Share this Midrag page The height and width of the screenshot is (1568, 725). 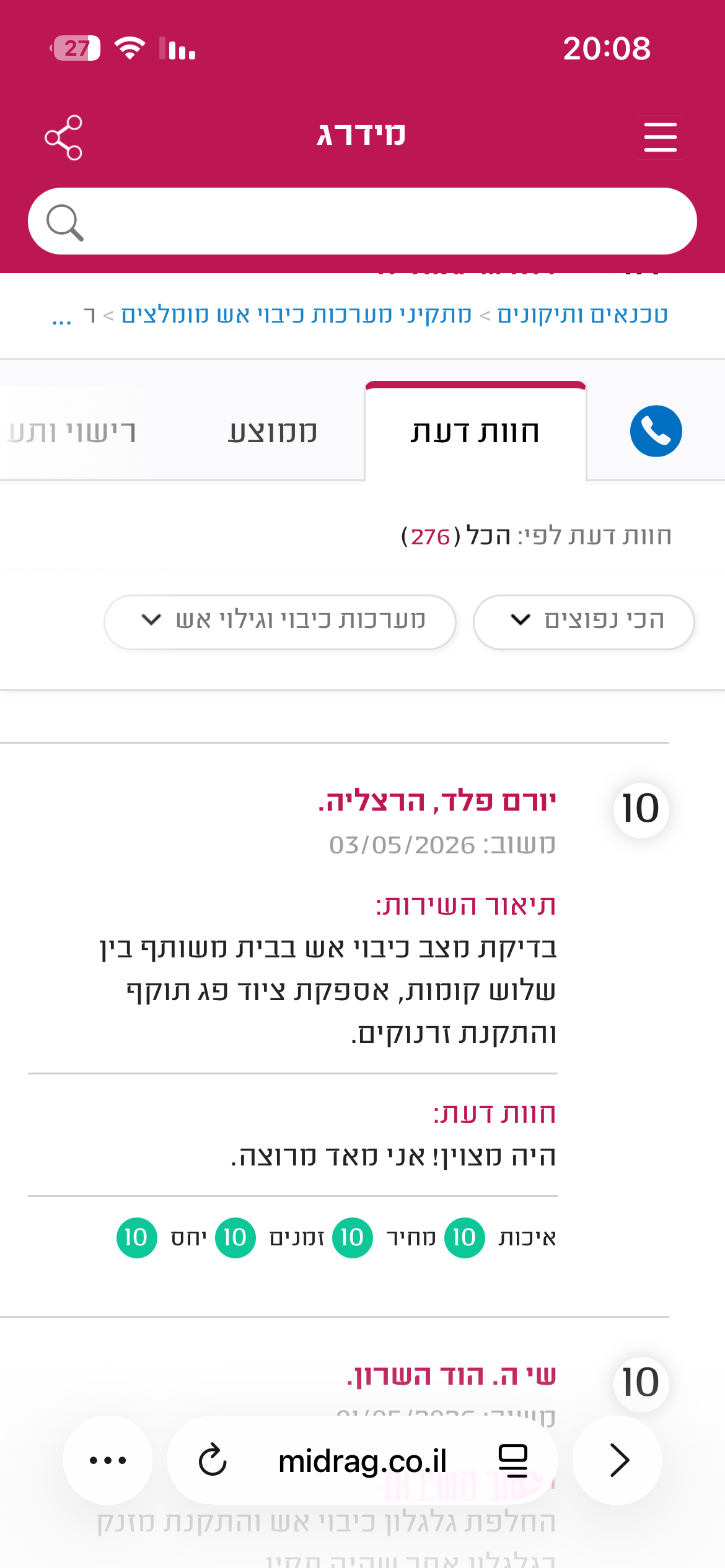(63, 137)
